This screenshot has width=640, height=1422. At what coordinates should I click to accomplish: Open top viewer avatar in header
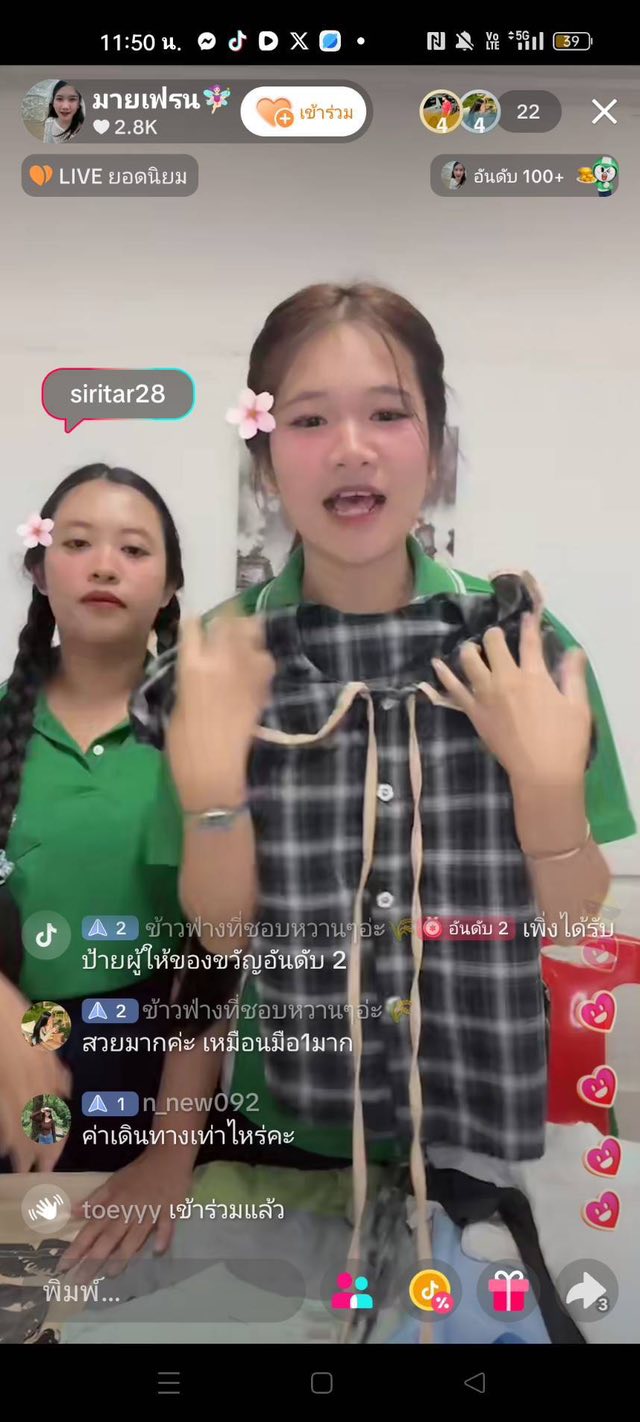(440, 112)
